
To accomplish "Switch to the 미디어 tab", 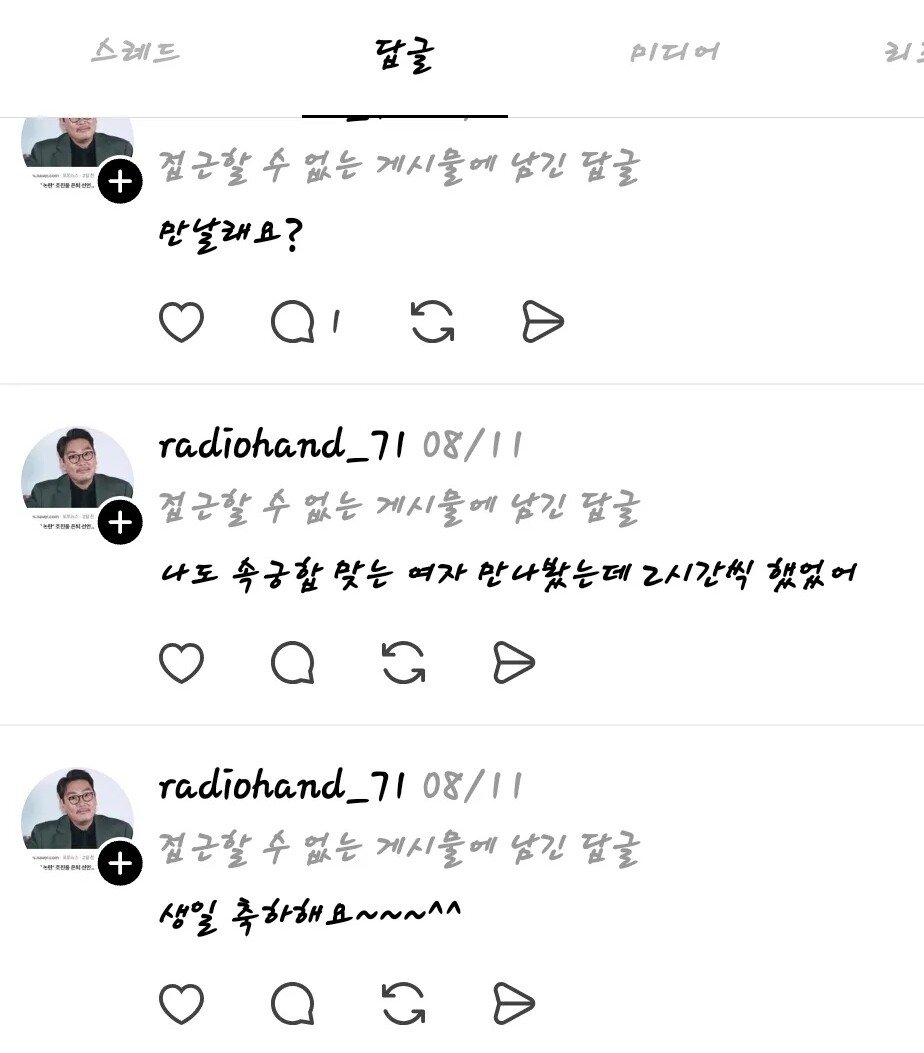I will click(x=674, y=52).
